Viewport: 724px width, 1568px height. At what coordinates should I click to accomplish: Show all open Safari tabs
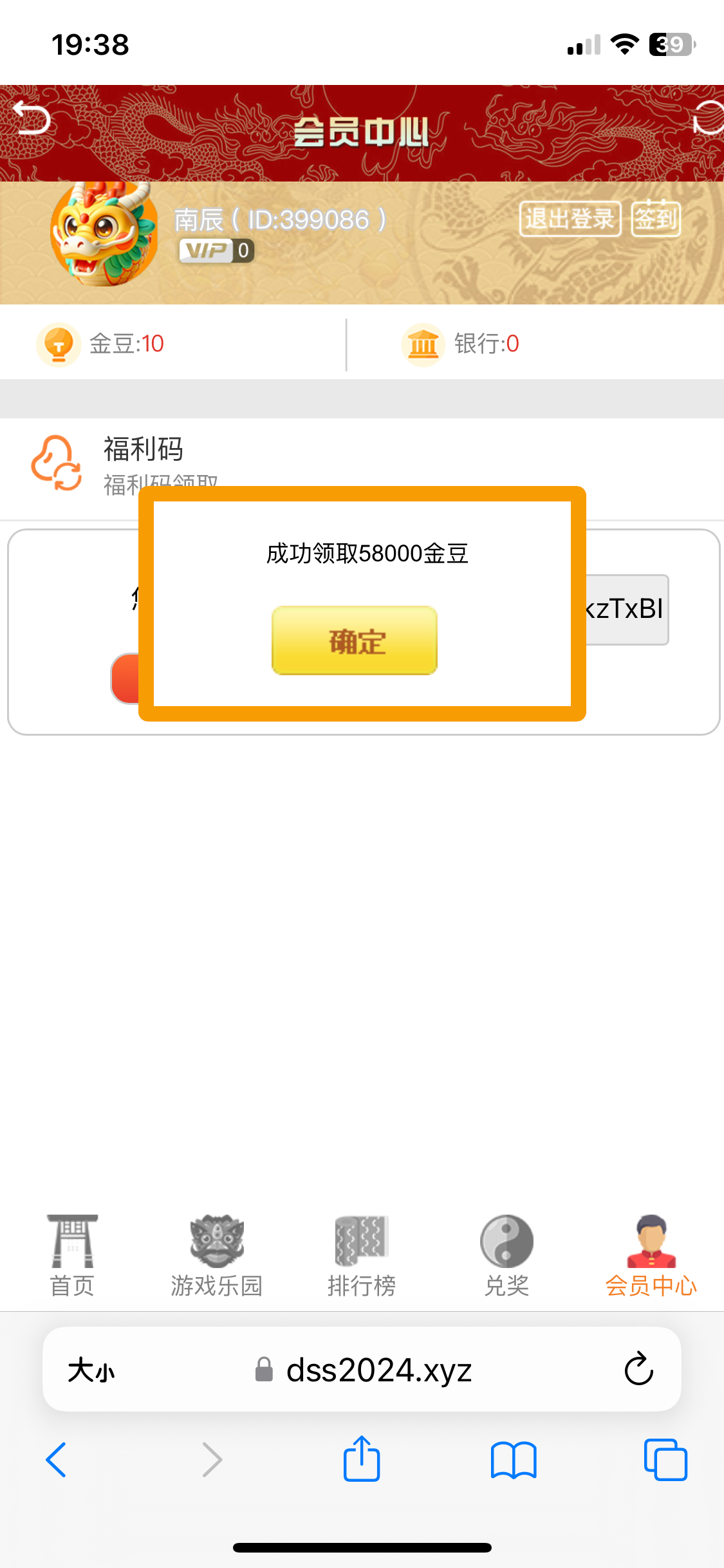pos(665,1459)
